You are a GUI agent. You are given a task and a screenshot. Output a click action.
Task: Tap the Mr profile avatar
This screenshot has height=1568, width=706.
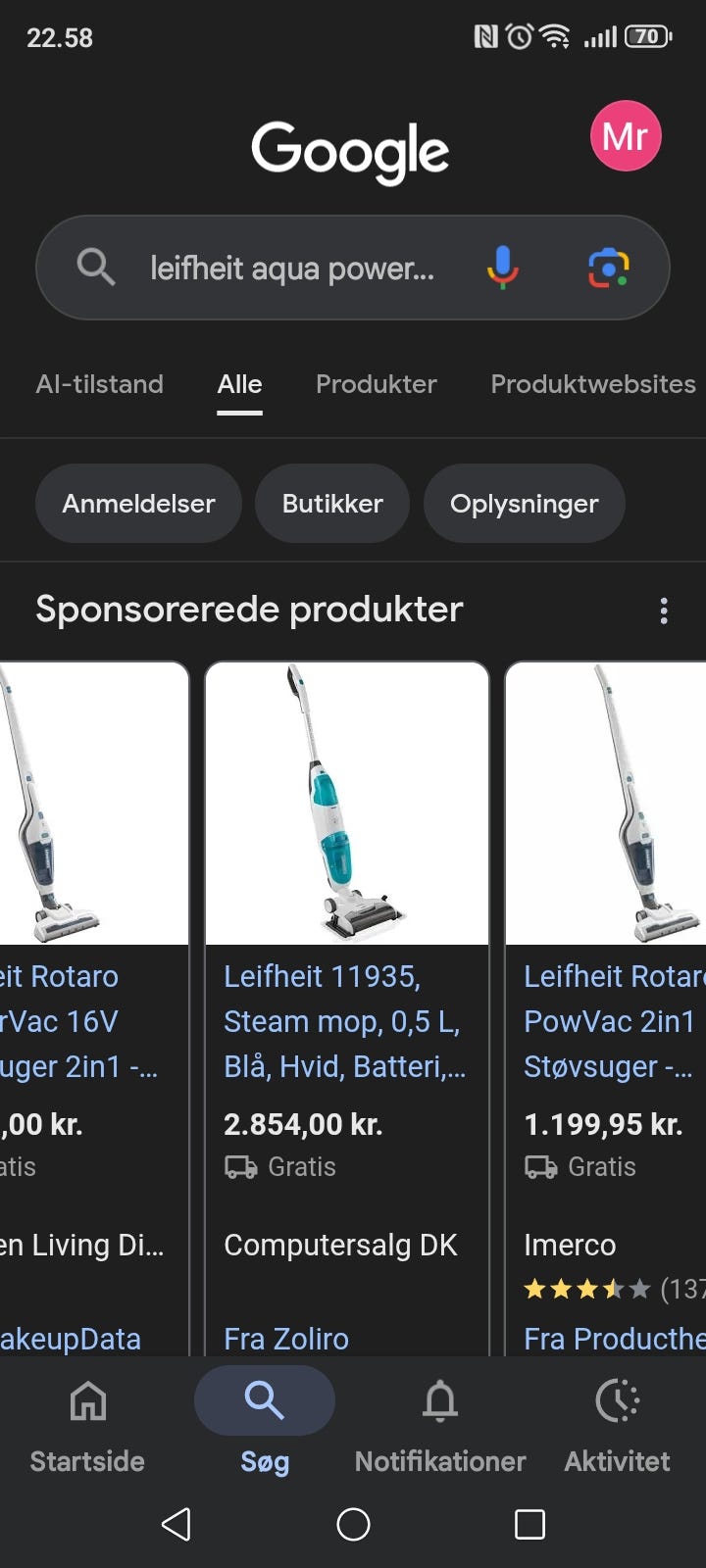point(626,135)
